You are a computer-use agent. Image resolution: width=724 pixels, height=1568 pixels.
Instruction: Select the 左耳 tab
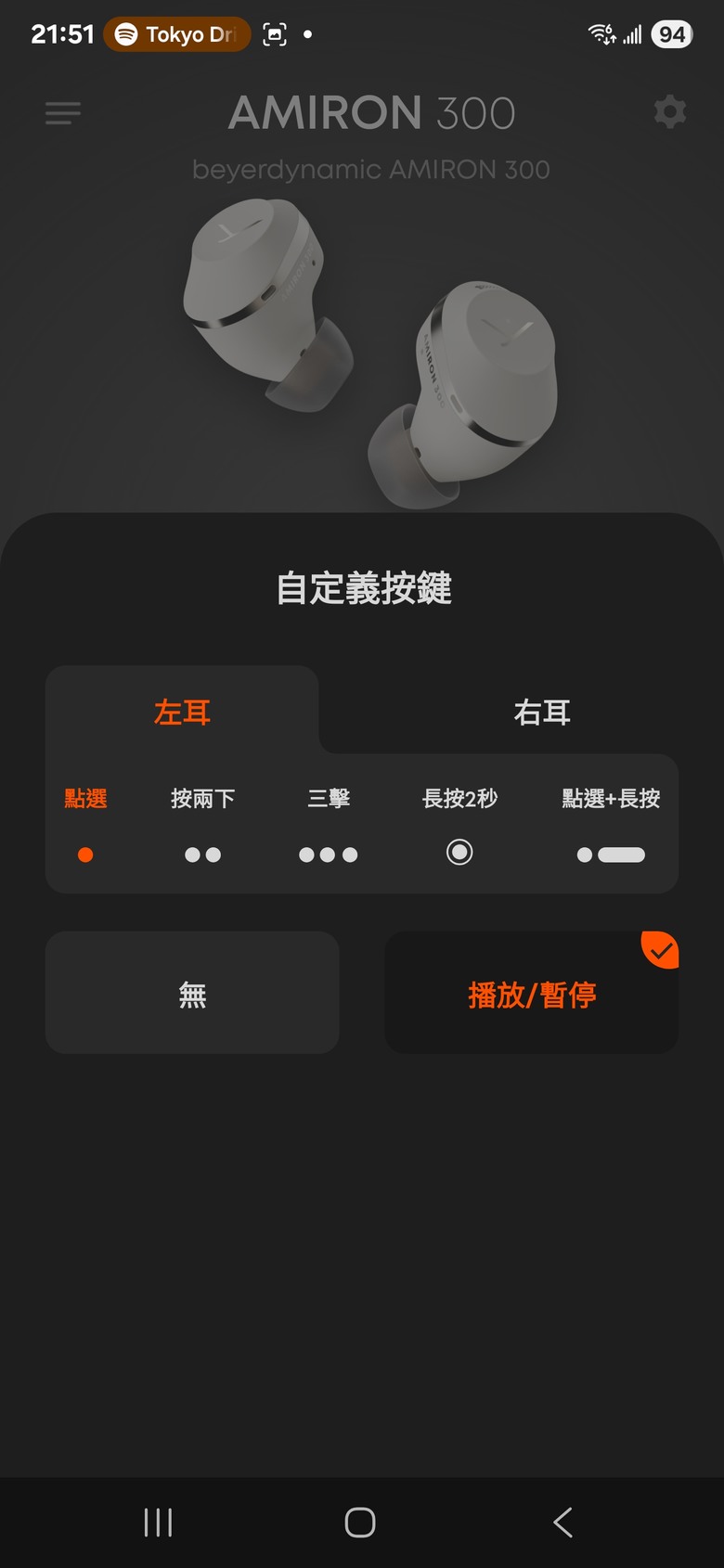[182, 713]
